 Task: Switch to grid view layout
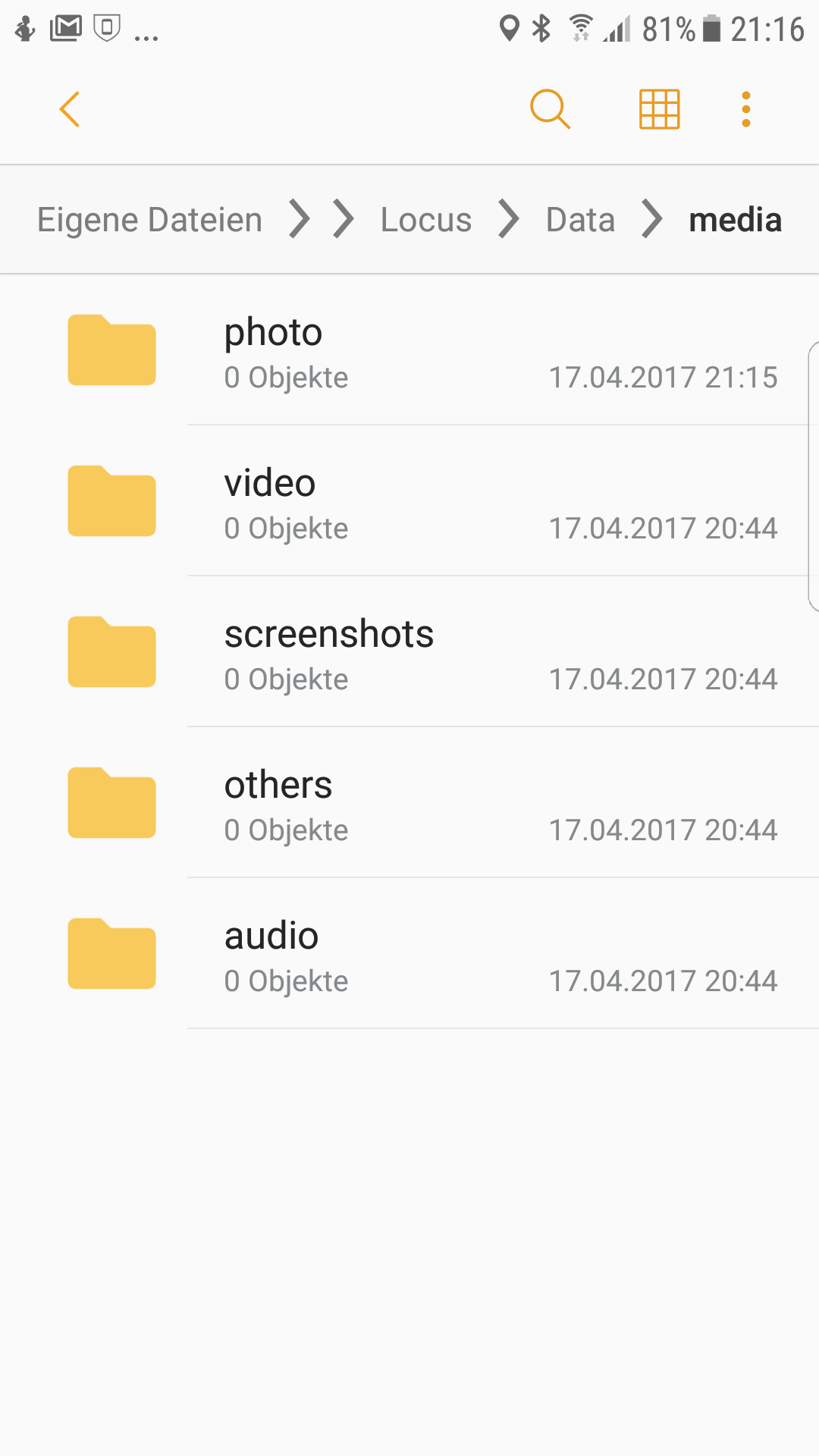659,109
